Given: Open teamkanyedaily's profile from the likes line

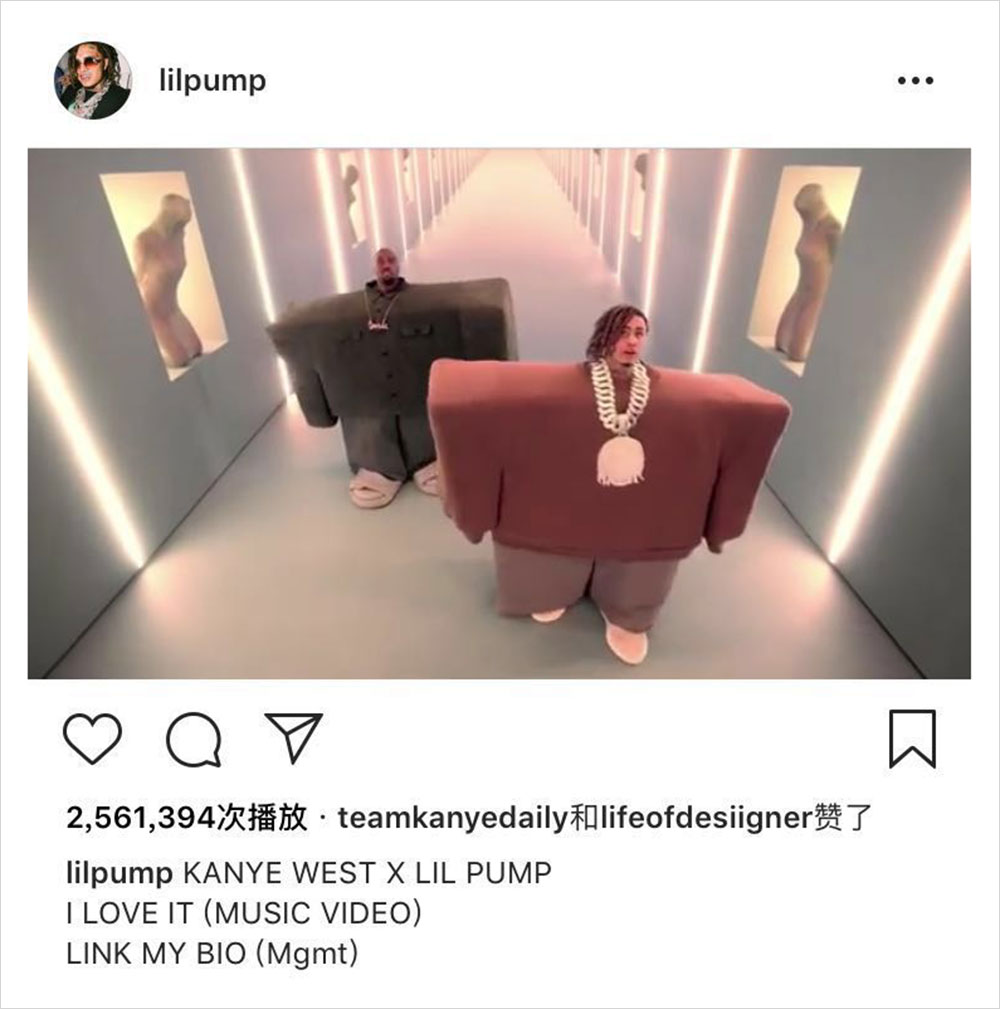Looking at the screenshot, I should coord(453,818).
